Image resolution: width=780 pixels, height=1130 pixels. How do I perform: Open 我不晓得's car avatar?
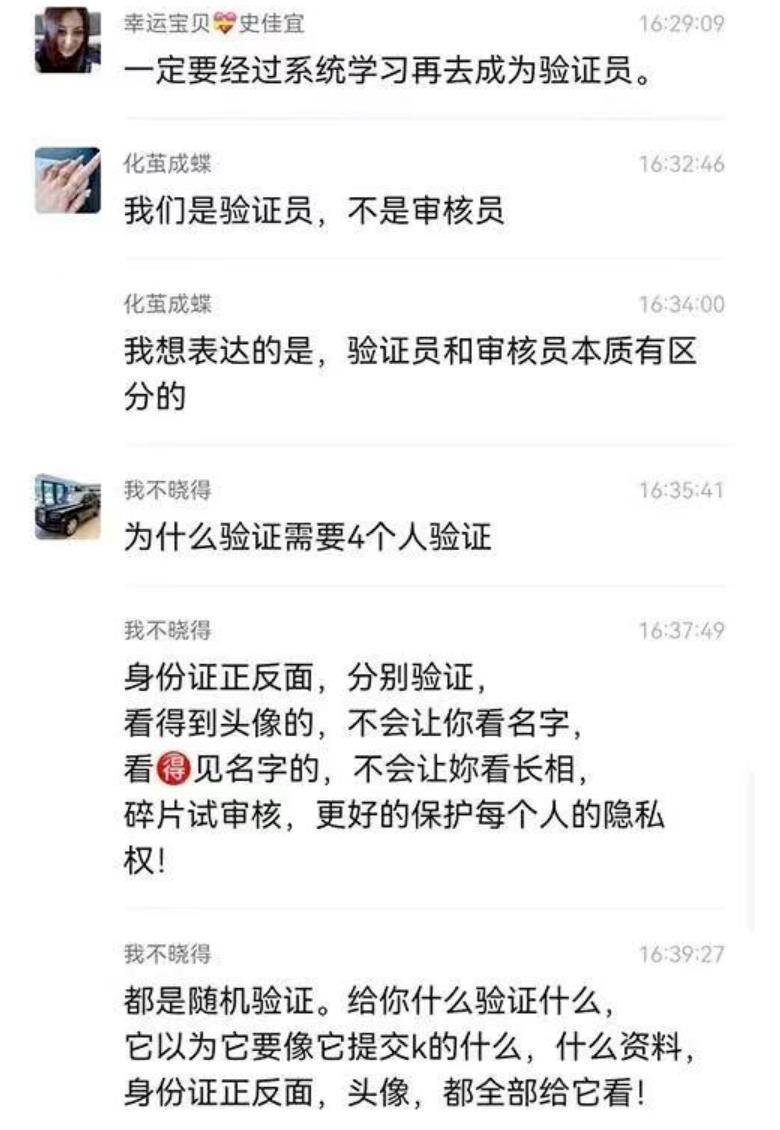tap(68, 507)
